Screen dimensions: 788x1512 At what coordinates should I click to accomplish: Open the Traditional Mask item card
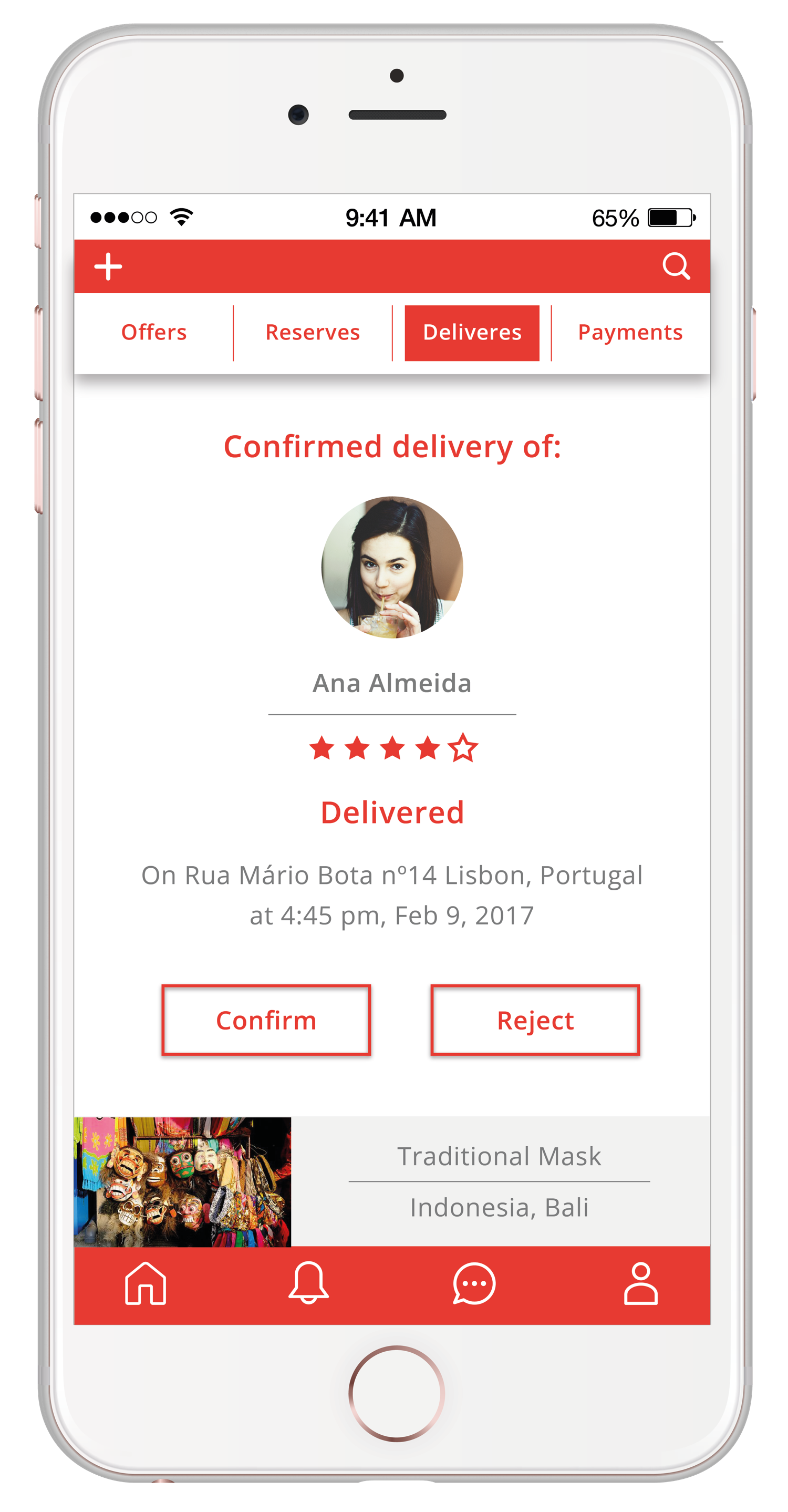point(391,1181)
